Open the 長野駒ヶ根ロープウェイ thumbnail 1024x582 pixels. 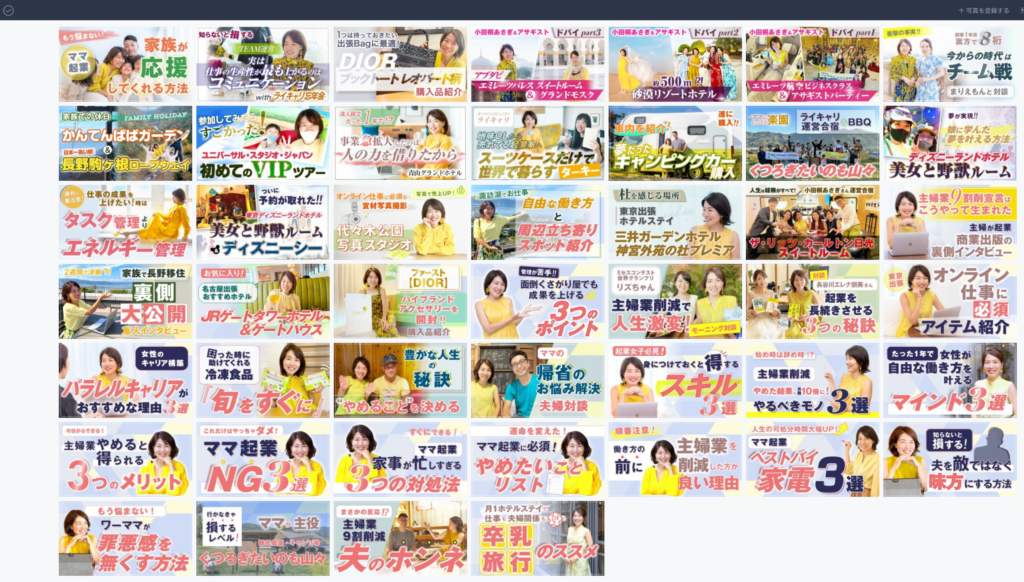124,143
